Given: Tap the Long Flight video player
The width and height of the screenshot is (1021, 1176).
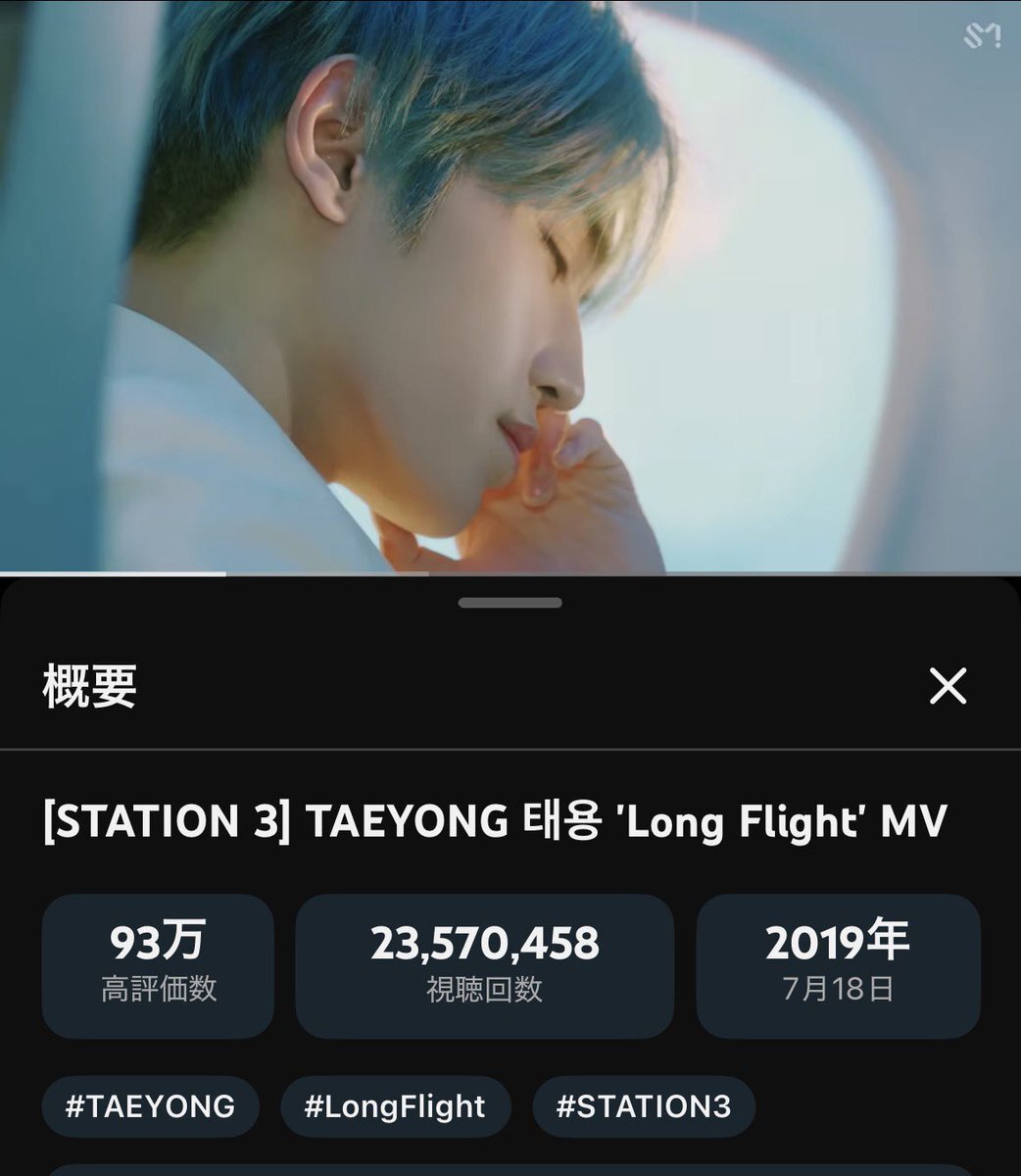Looking at the screenshot, I should pyautogui.click(x=510, y=284).
